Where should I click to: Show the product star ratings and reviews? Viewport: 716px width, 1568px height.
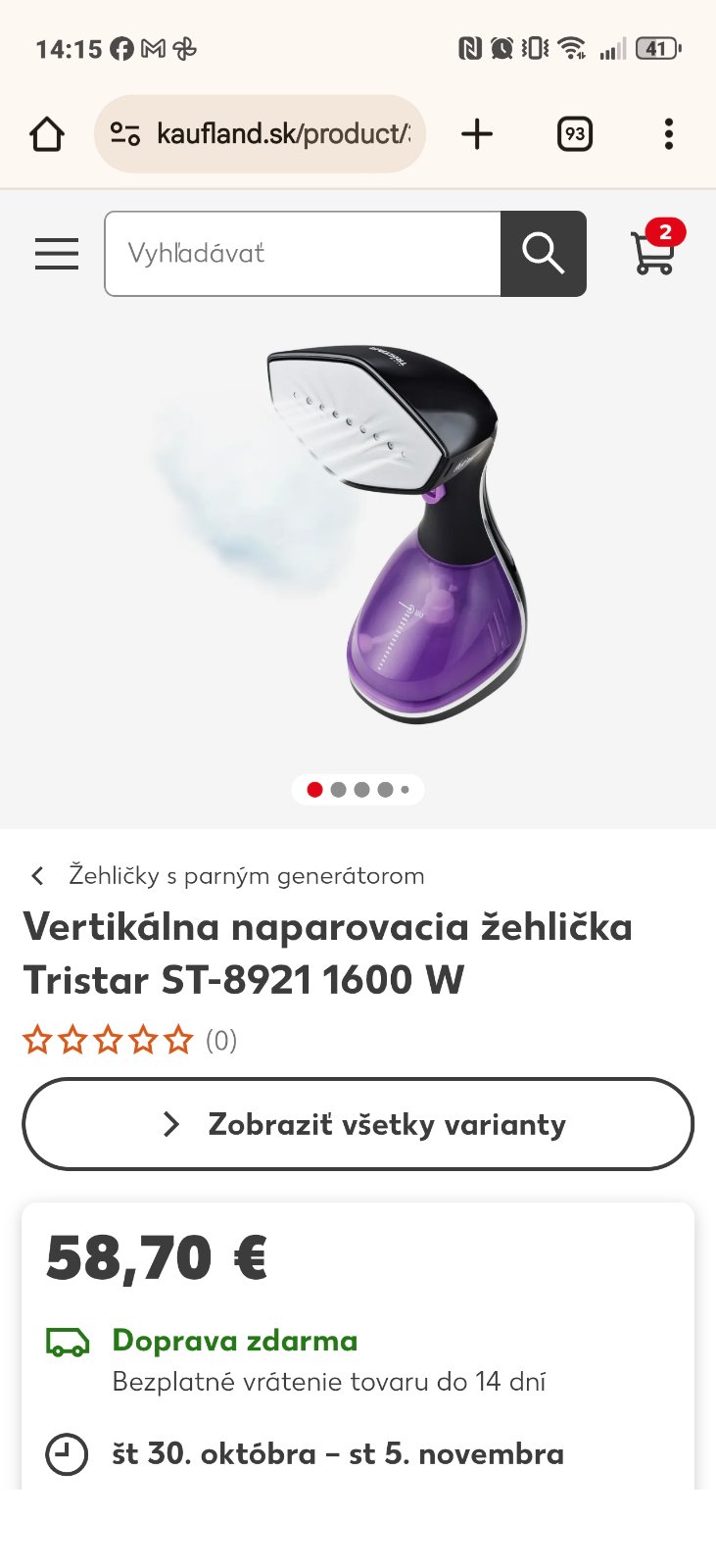[x=129, y=1040]
